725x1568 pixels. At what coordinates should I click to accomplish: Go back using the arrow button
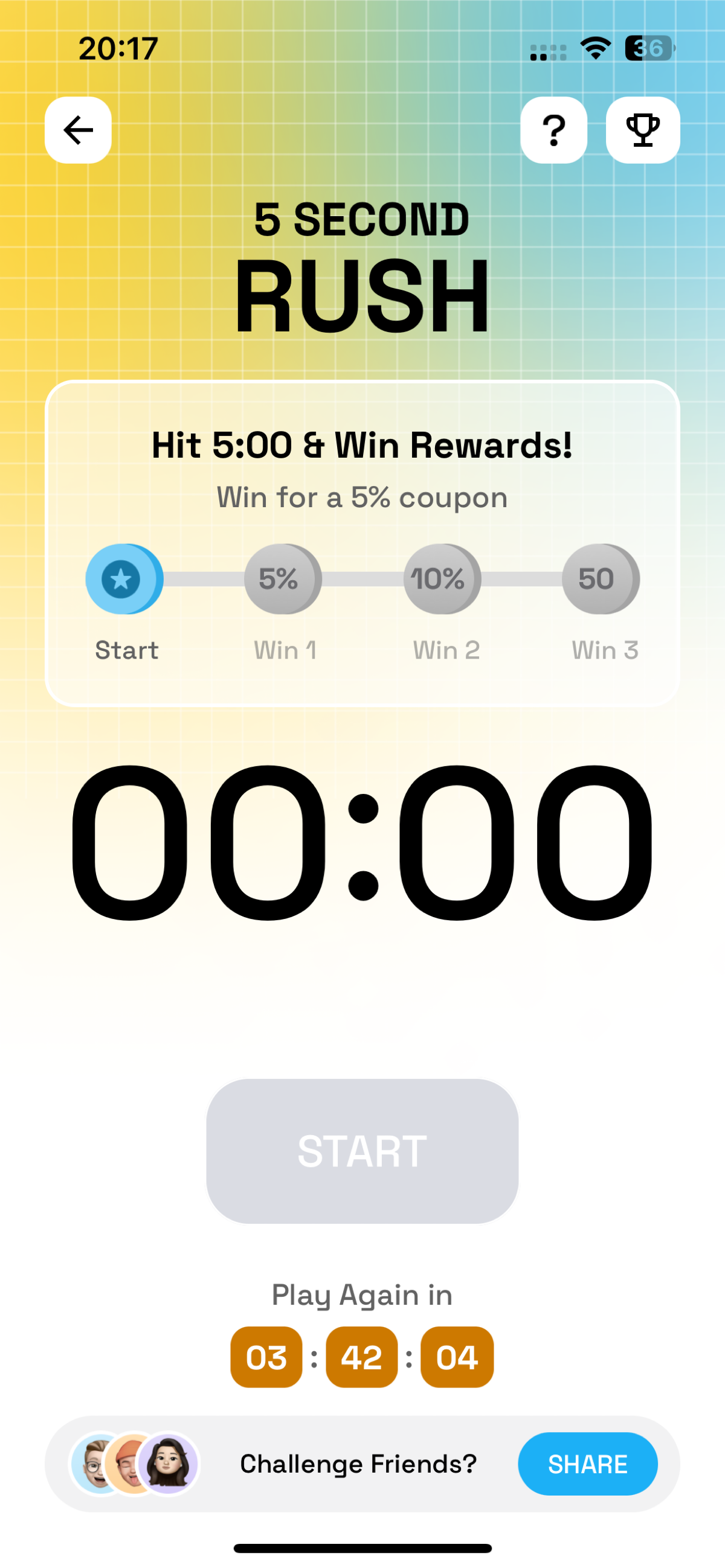coord(78,130)
